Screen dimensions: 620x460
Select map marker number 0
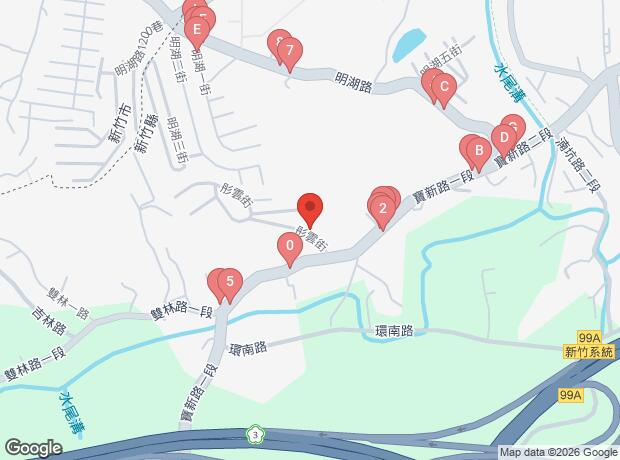(x=290, y=246)
